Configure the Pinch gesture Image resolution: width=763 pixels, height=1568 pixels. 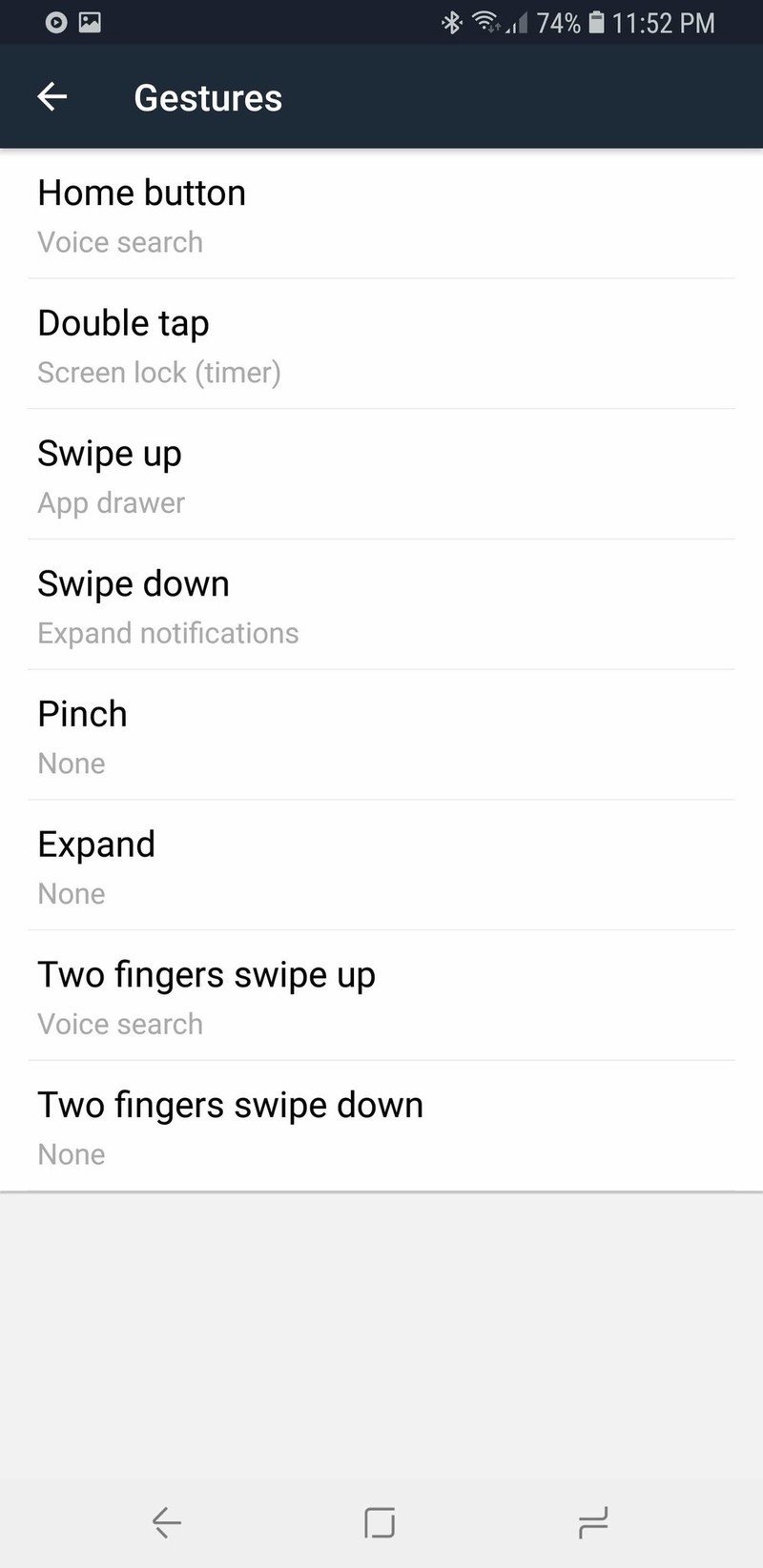pyautogui.click(x=381, y=737)
